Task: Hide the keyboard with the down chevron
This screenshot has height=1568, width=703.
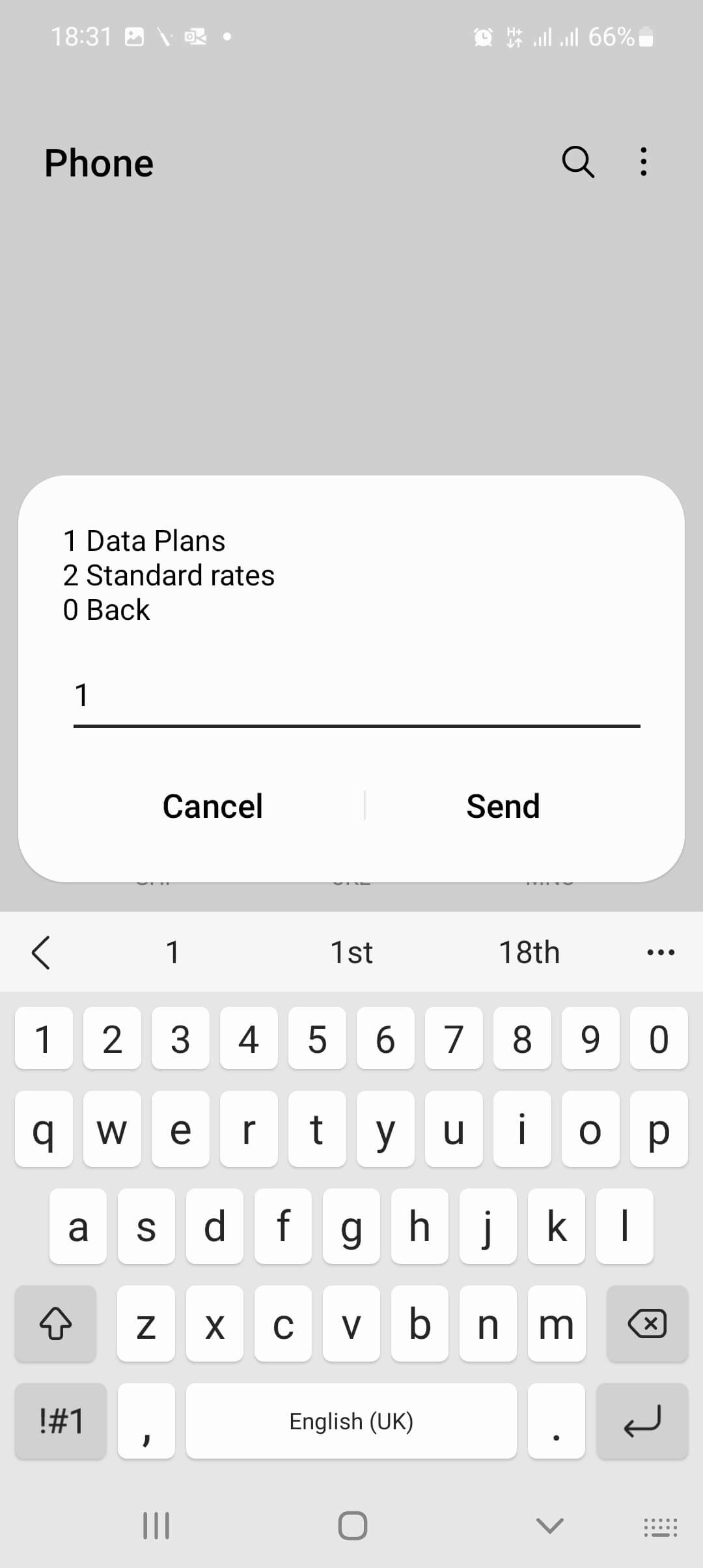Action: pos(549,1525)
